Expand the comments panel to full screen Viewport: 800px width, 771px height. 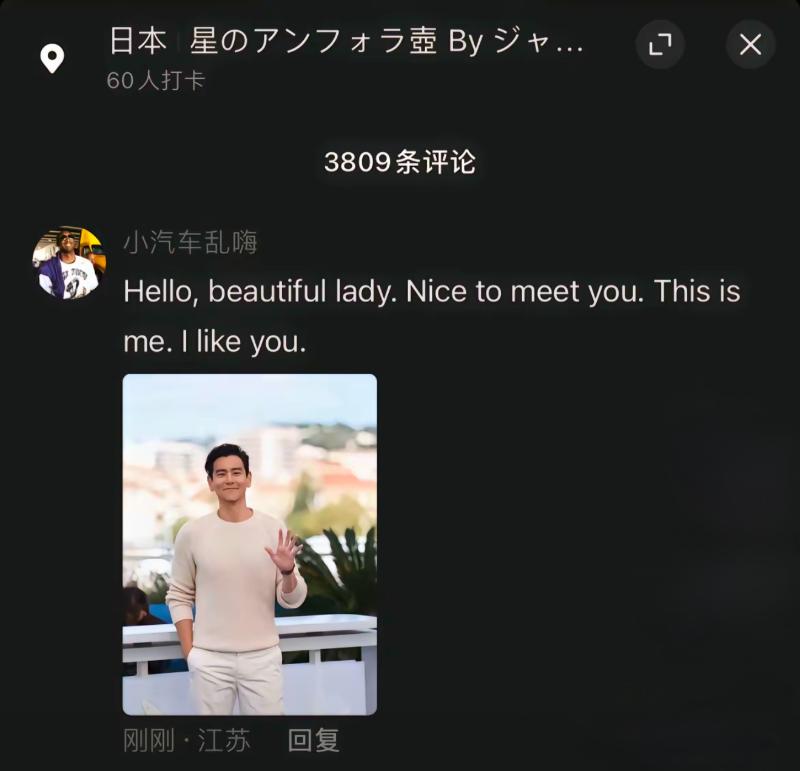[x=660, y=45]
